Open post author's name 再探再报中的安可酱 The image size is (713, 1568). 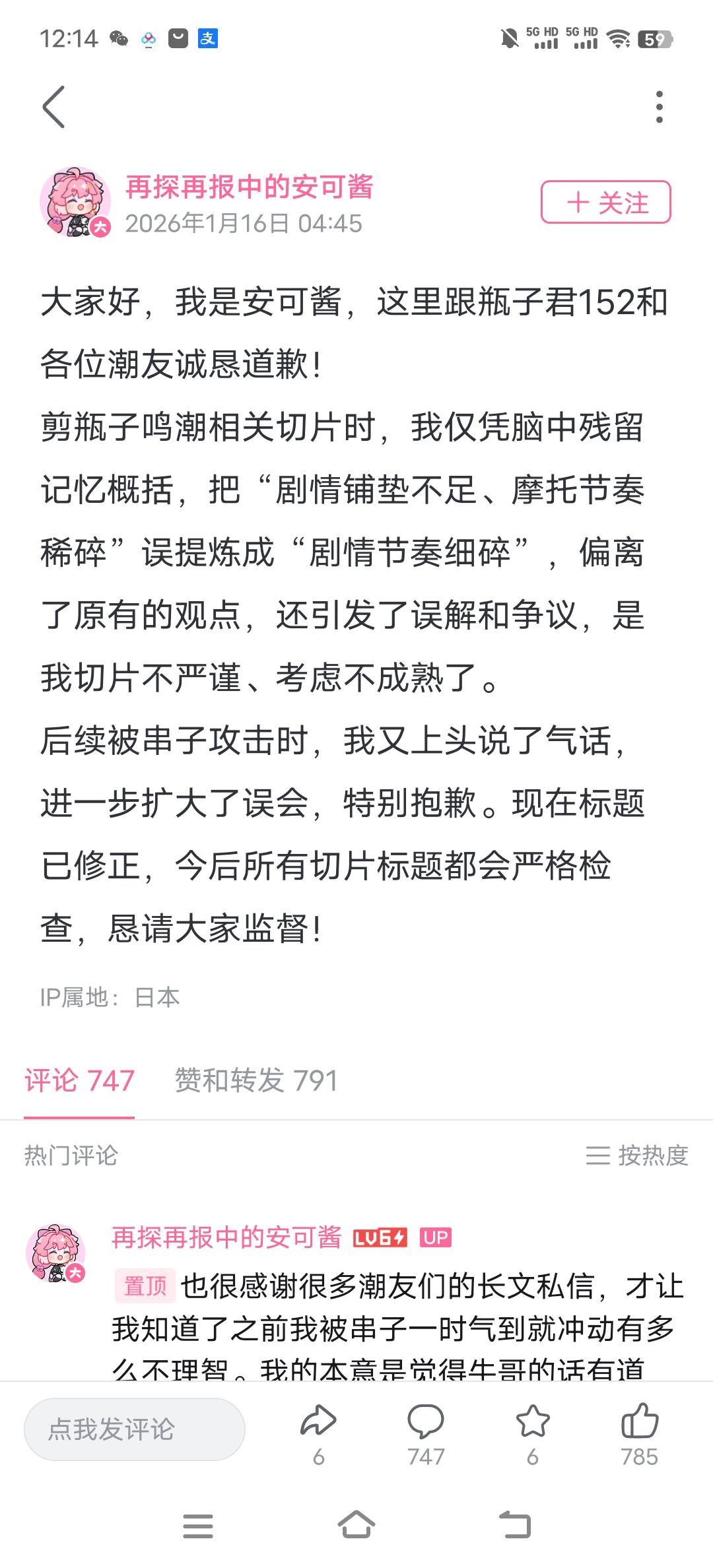pos(250,187)
